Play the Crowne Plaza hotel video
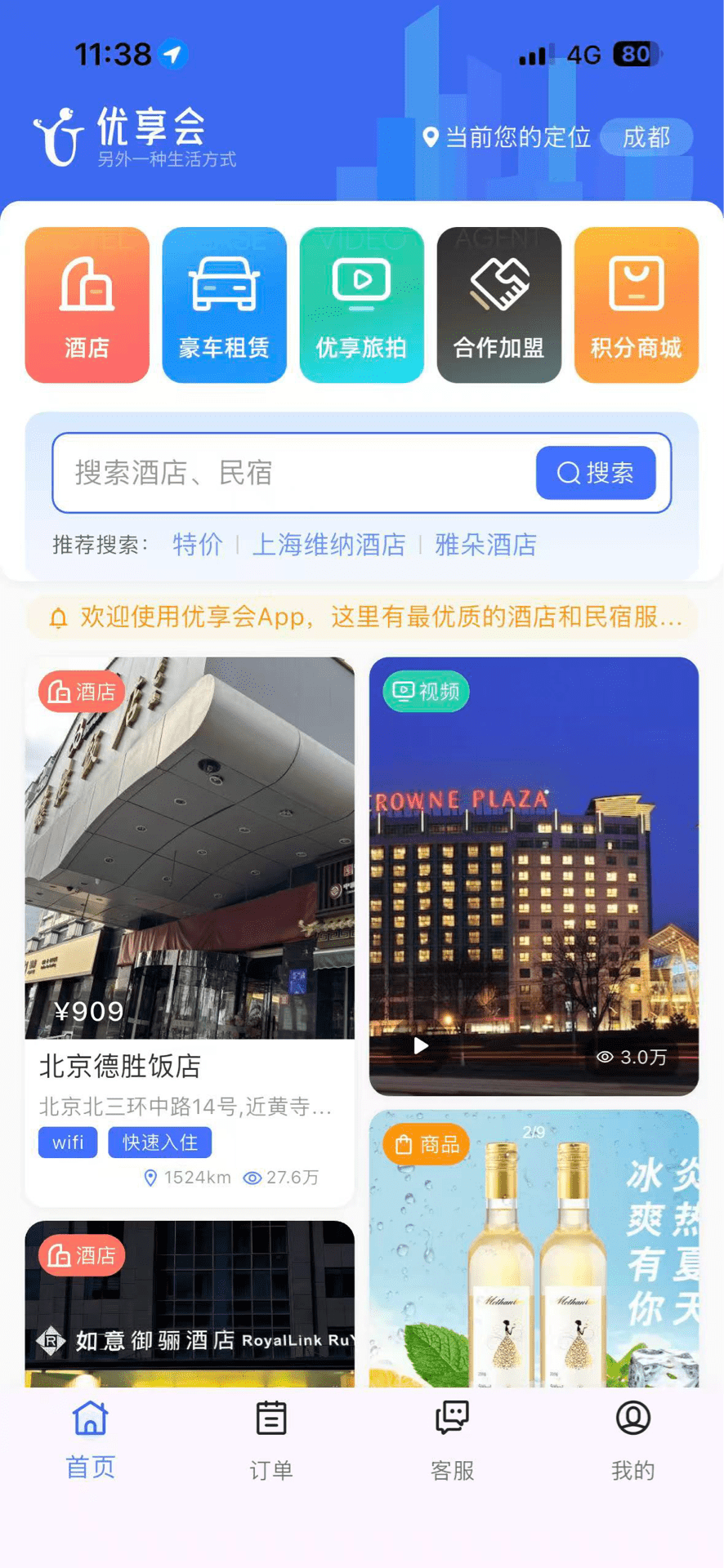Screen dimensions: 724x1568 419,1045
